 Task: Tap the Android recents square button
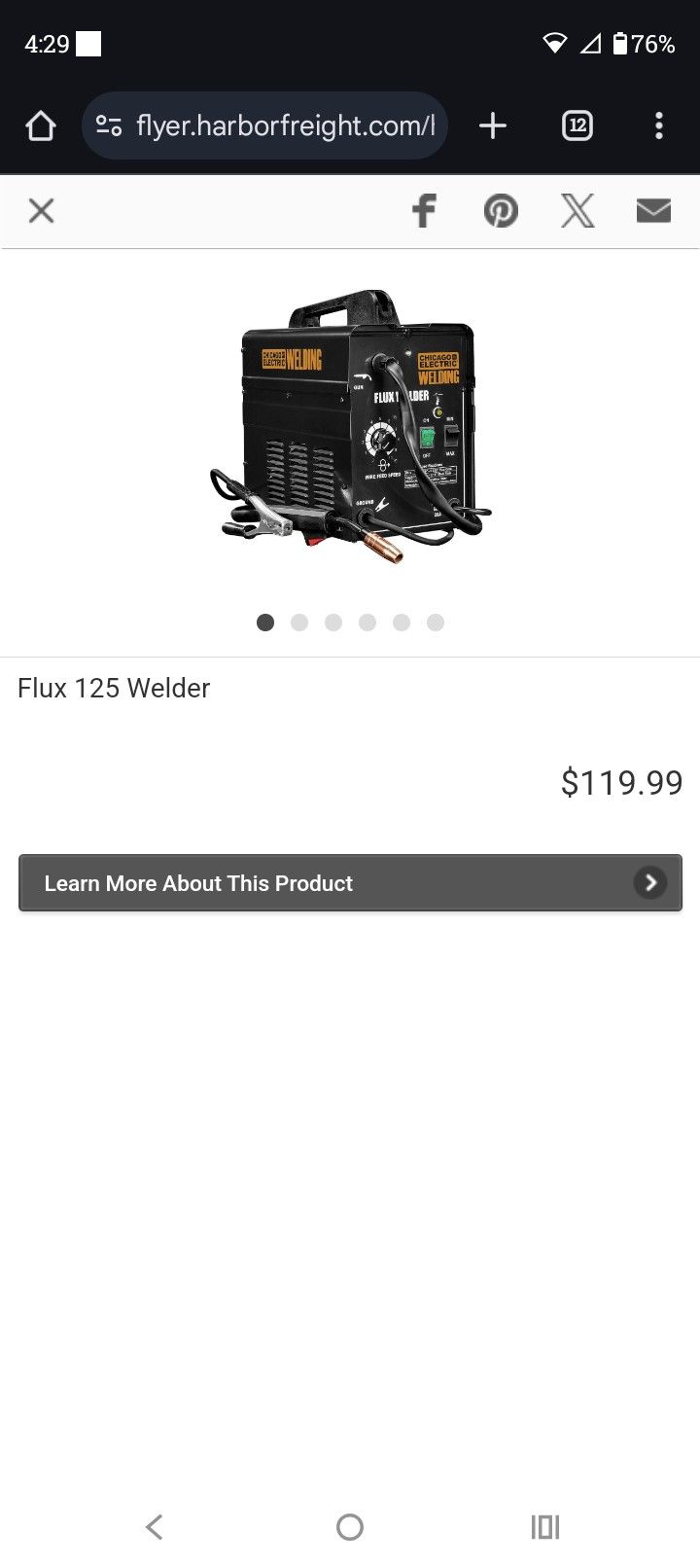coord(544,1527)
